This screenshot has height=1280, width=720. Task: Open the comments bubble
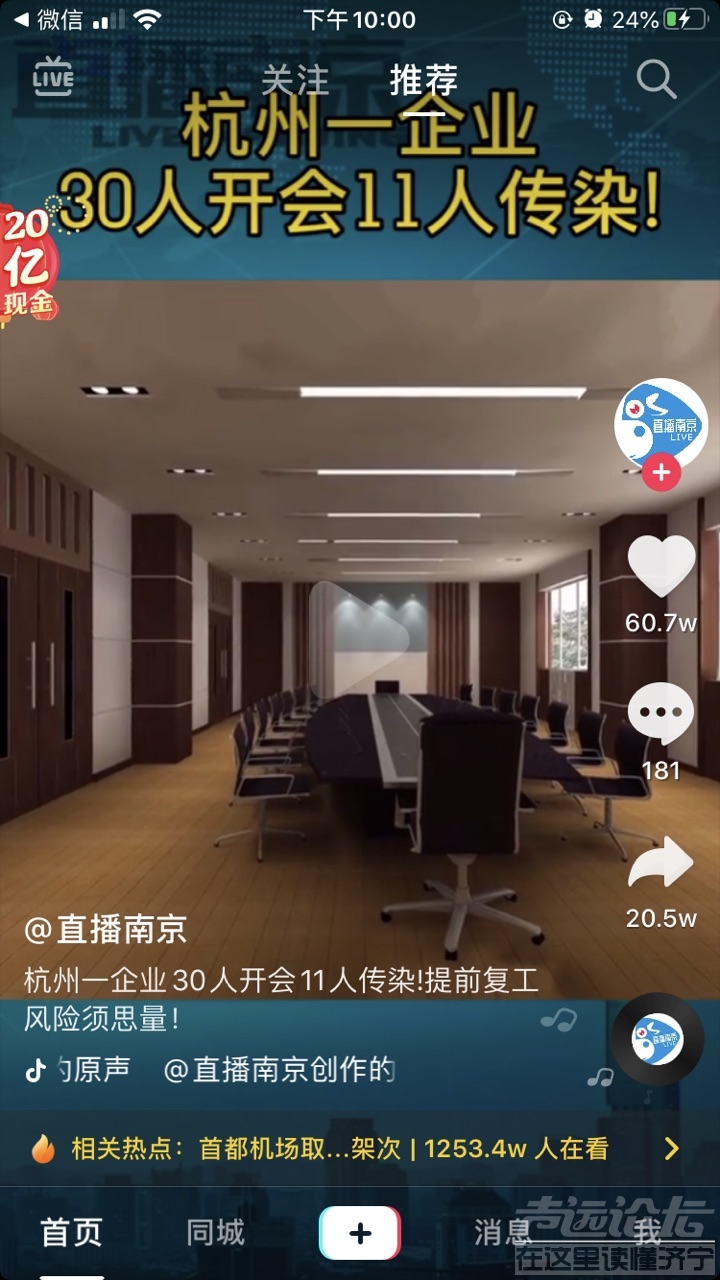point(661,714)
